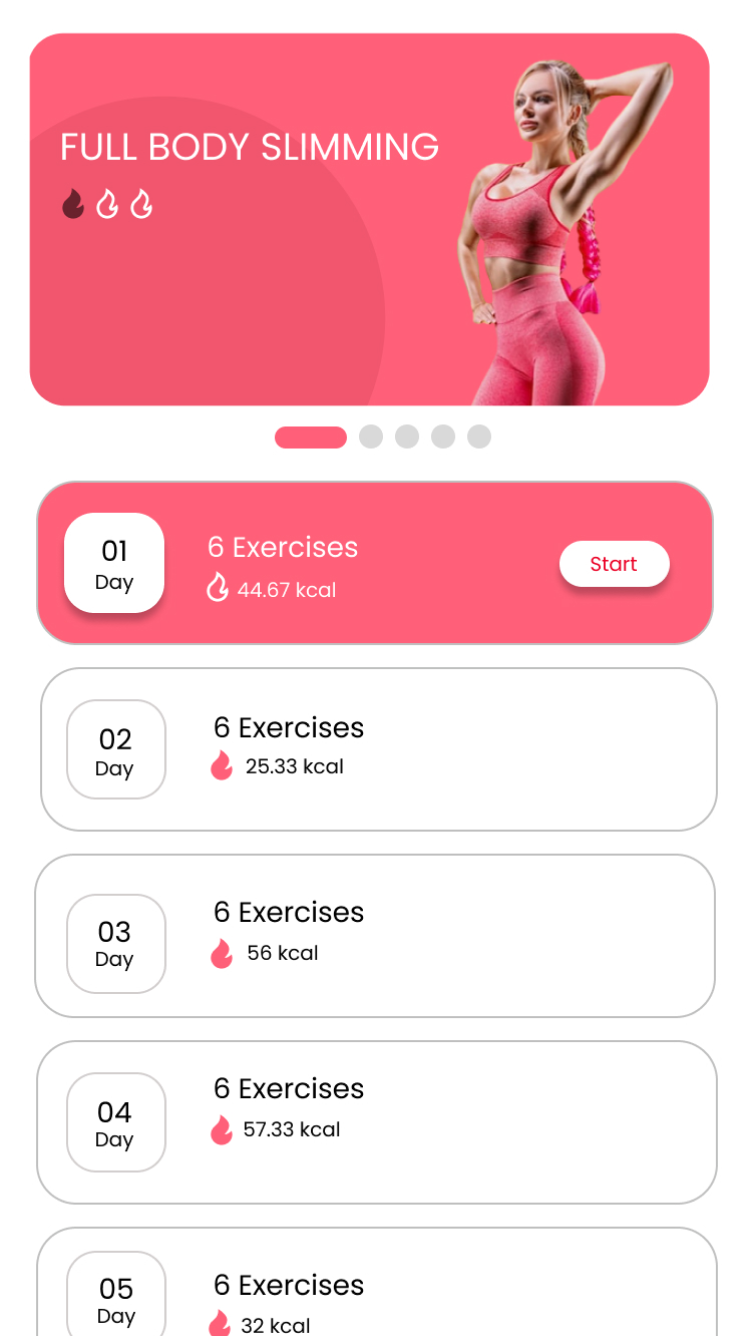Jump to the second banner page dot
Image resolution: width=752 pixels, height=1336 pixels.
[371, 437]
